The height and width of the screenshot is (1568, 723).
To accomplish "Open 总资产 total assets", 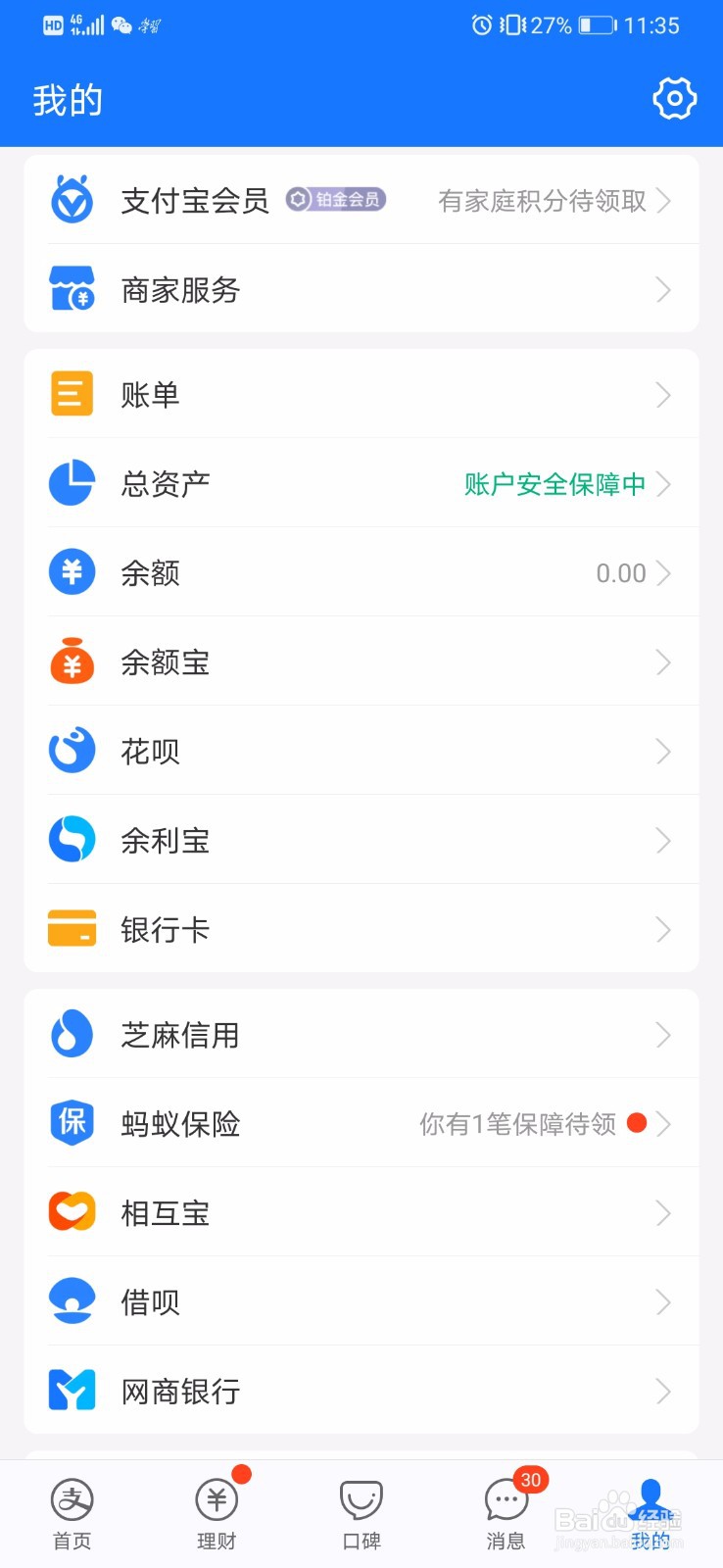I will pyautogui.click(x=361, y=483).
